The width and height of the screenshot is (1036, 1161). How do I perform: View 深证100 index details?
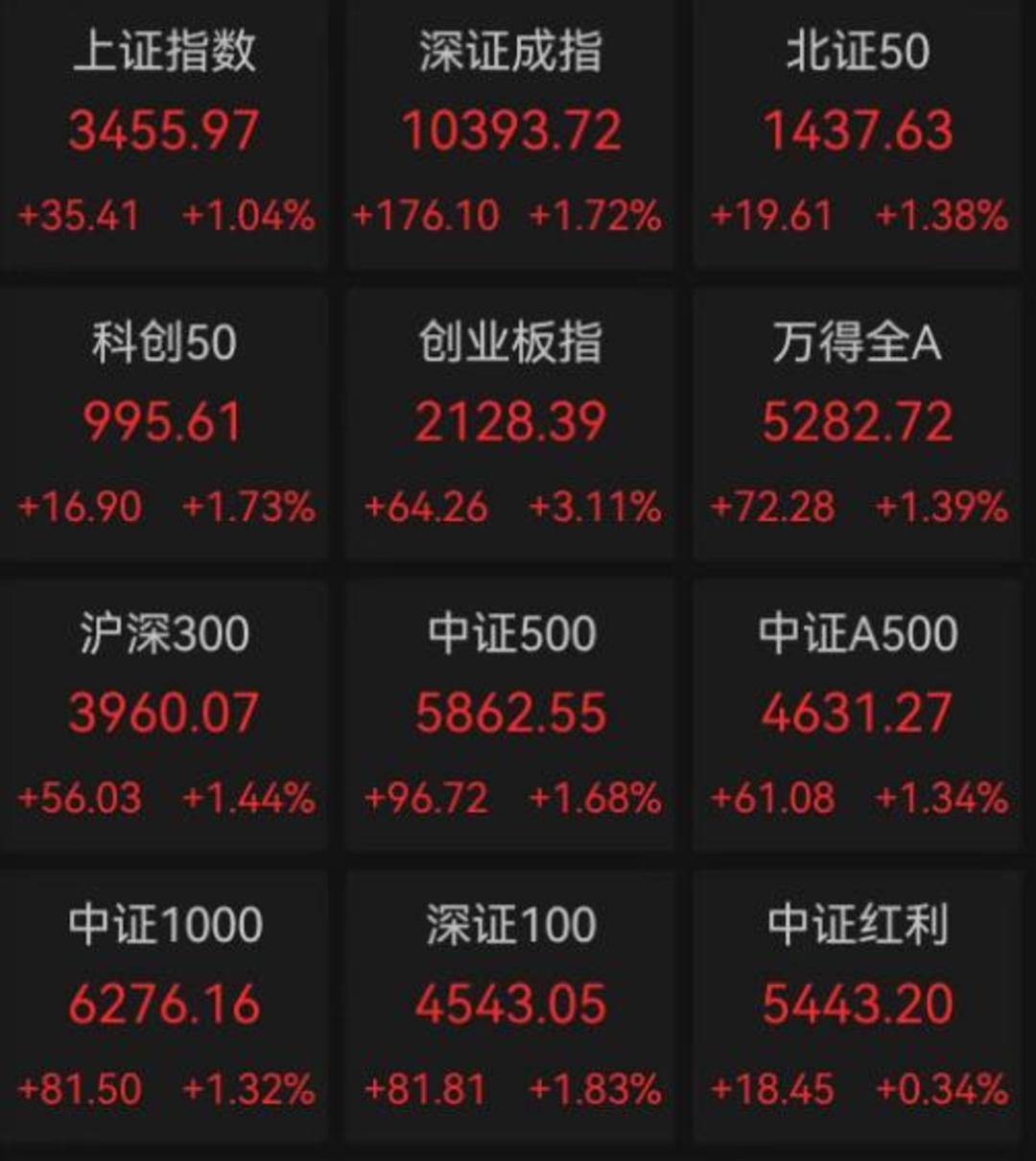510,1006
